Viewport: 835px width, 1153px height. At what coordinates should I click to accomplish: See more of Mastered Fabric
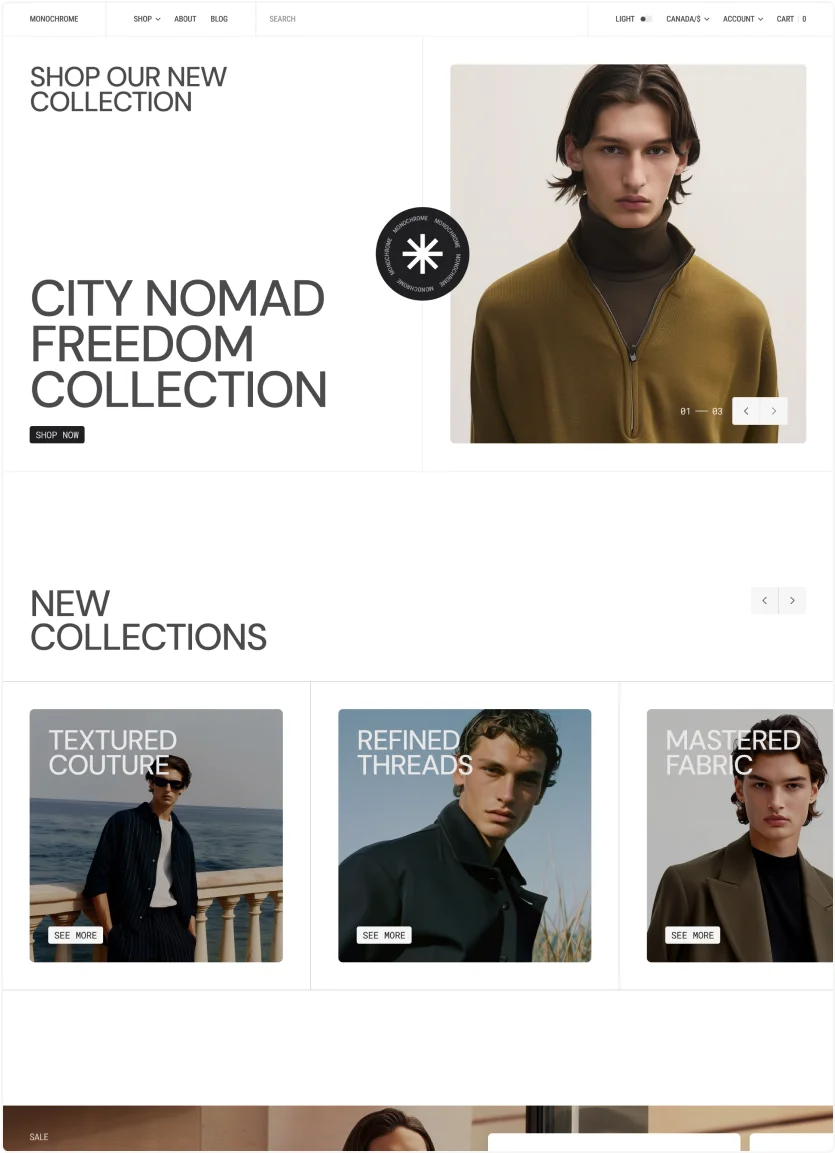pos(692,935)
